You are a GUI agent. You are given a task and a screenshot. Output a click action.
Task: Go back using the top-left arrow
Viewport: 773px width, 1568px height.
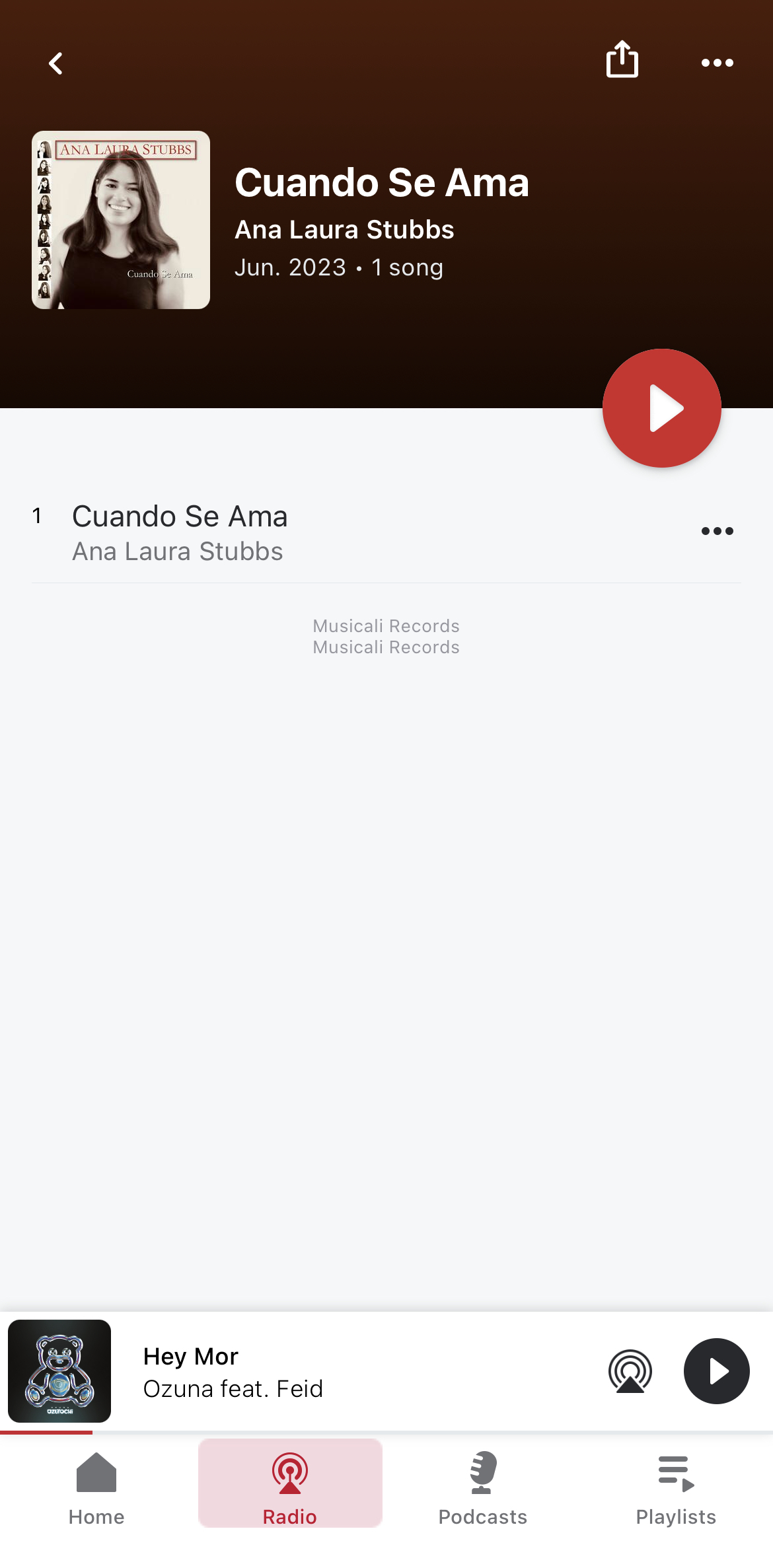pos(56,64)
